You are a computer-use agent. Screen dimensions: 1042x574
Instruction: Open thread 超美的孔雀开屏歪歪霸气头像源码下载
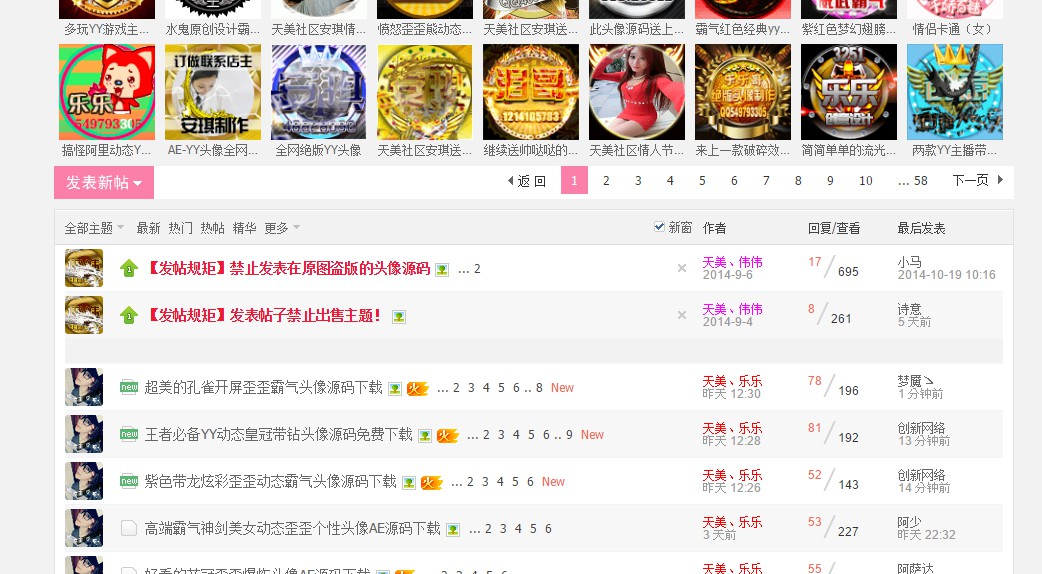tap(263, 387)
